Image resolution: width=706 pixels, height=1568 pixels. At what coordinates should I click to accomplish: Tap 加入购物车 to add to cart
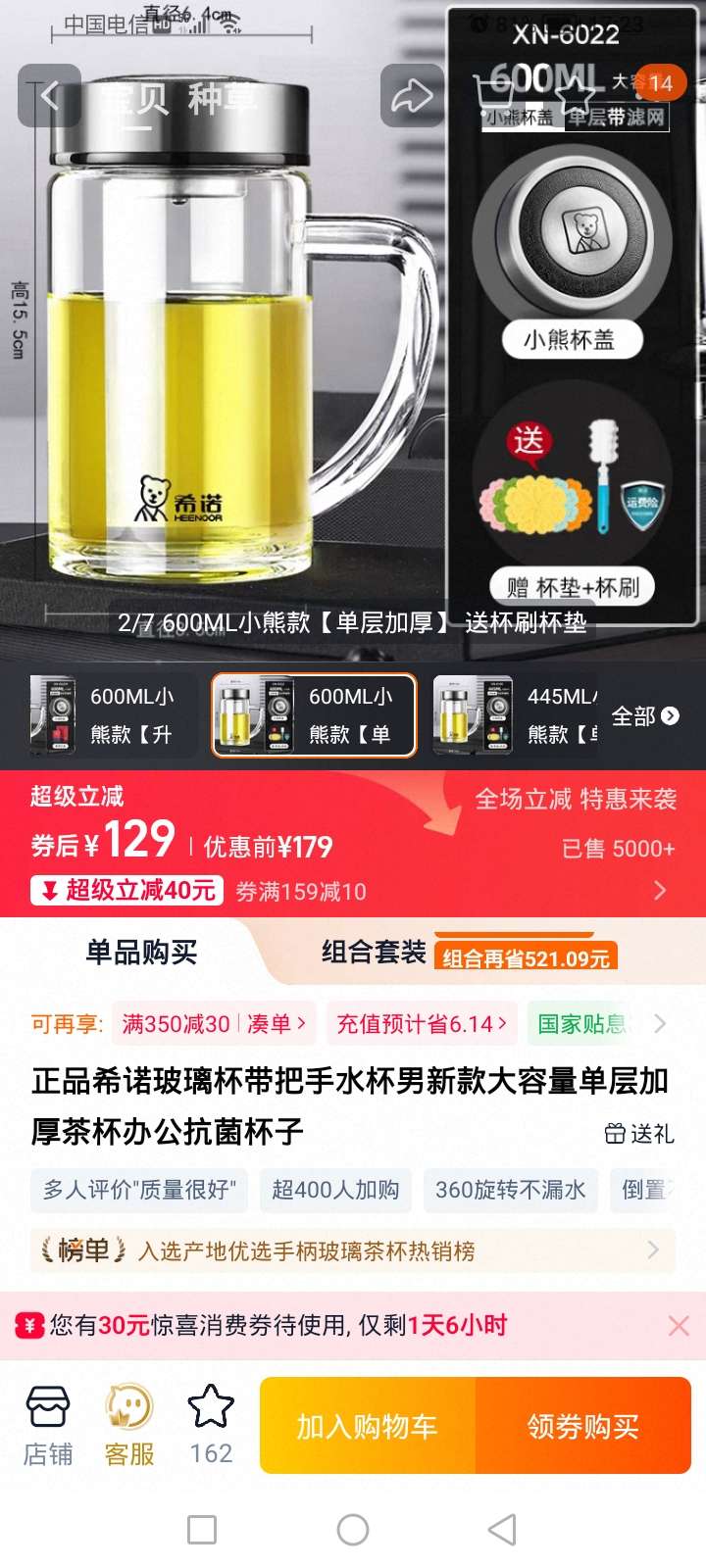coord(368,1426)
